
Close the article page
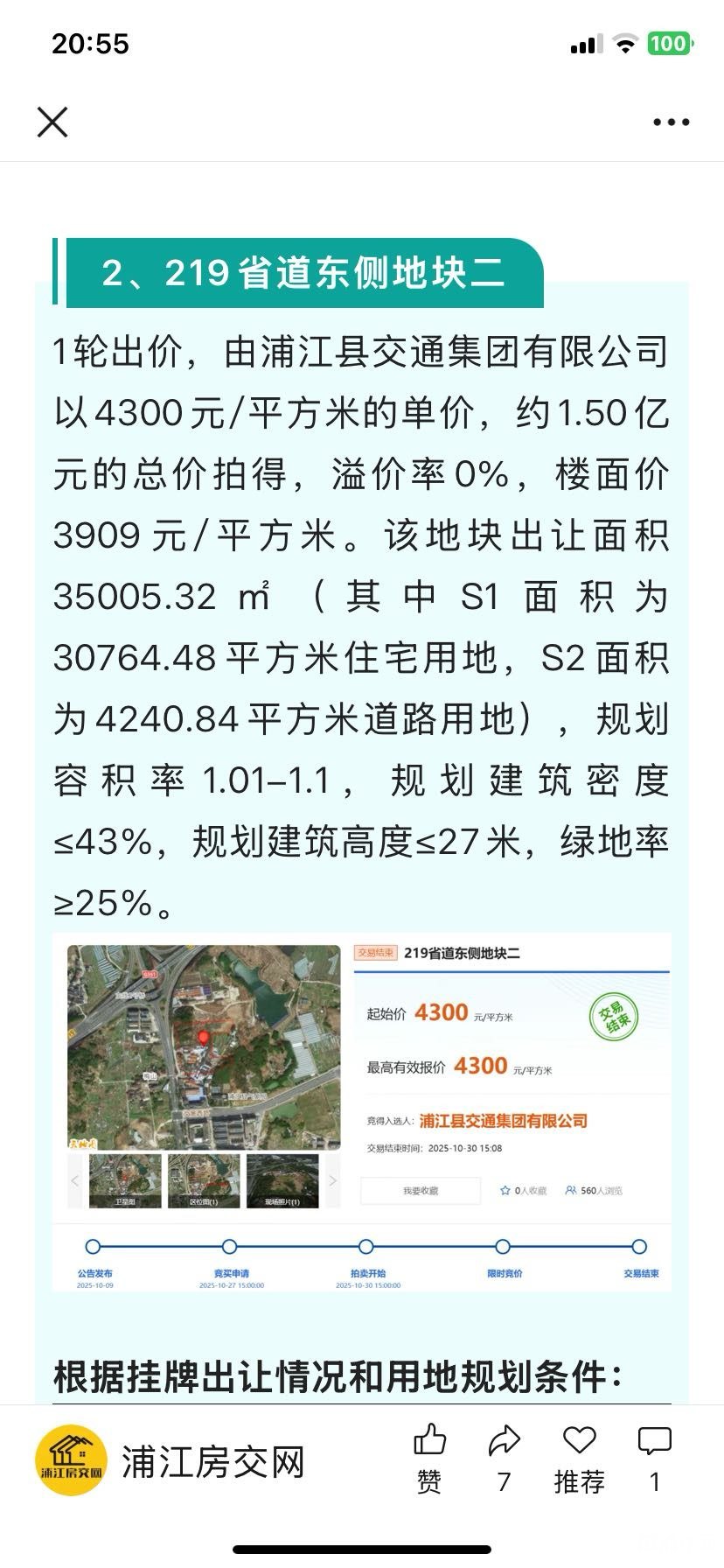tap(52, 122)
